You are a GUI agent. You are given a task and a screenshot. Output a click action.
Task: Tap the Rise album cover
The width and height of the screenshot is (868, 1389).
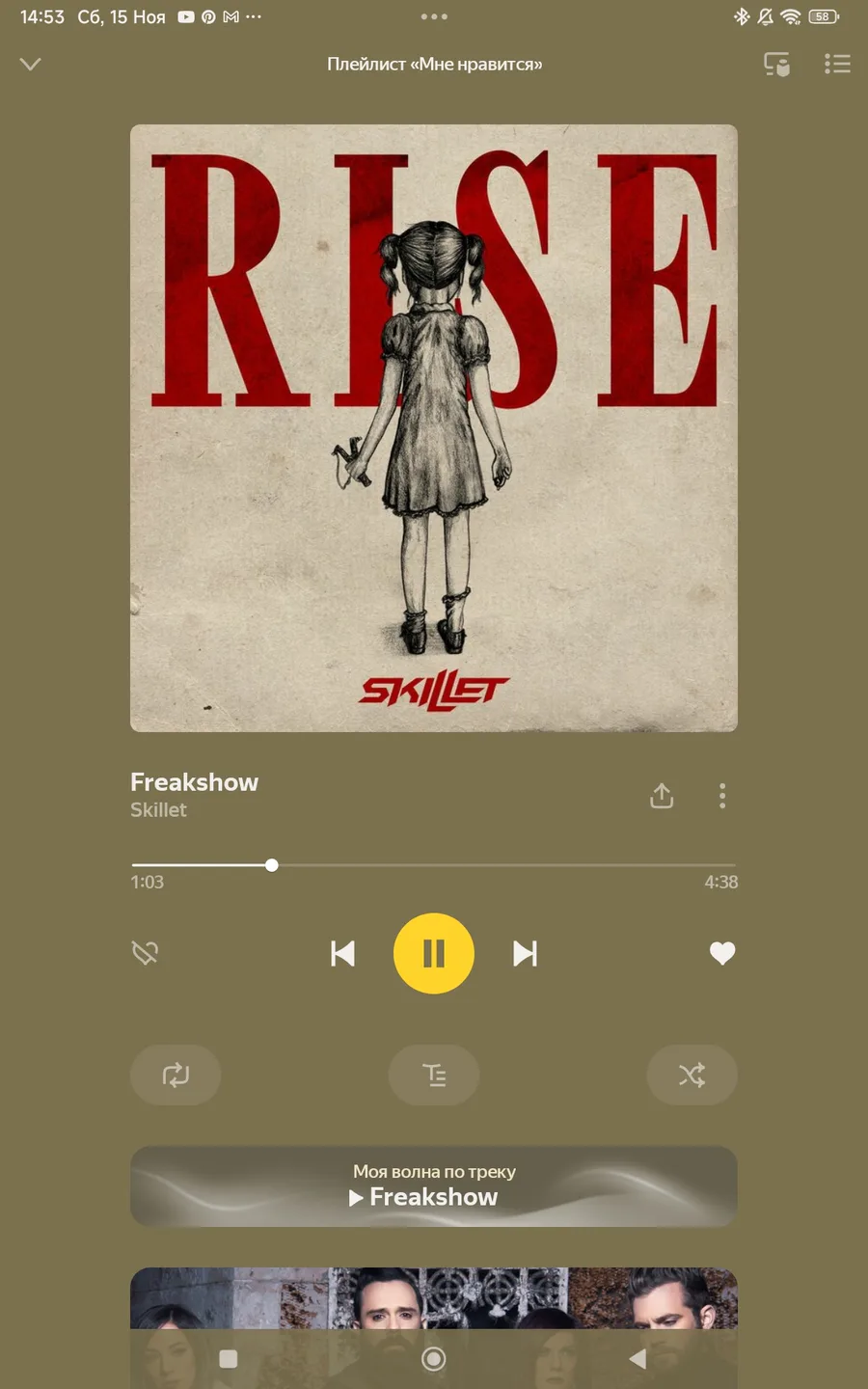(434, 428)
